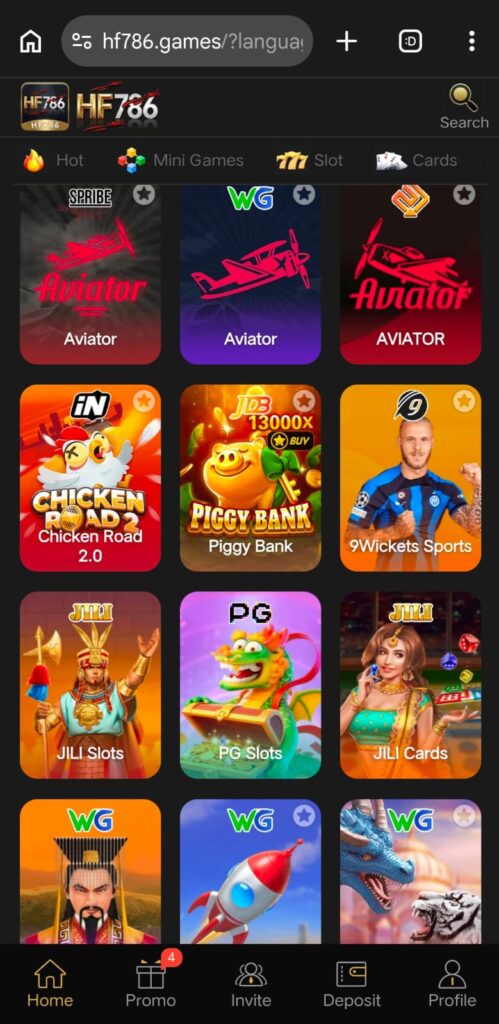Switch to the Slot category
499x1024 pixels.
[x=309, y=160]
